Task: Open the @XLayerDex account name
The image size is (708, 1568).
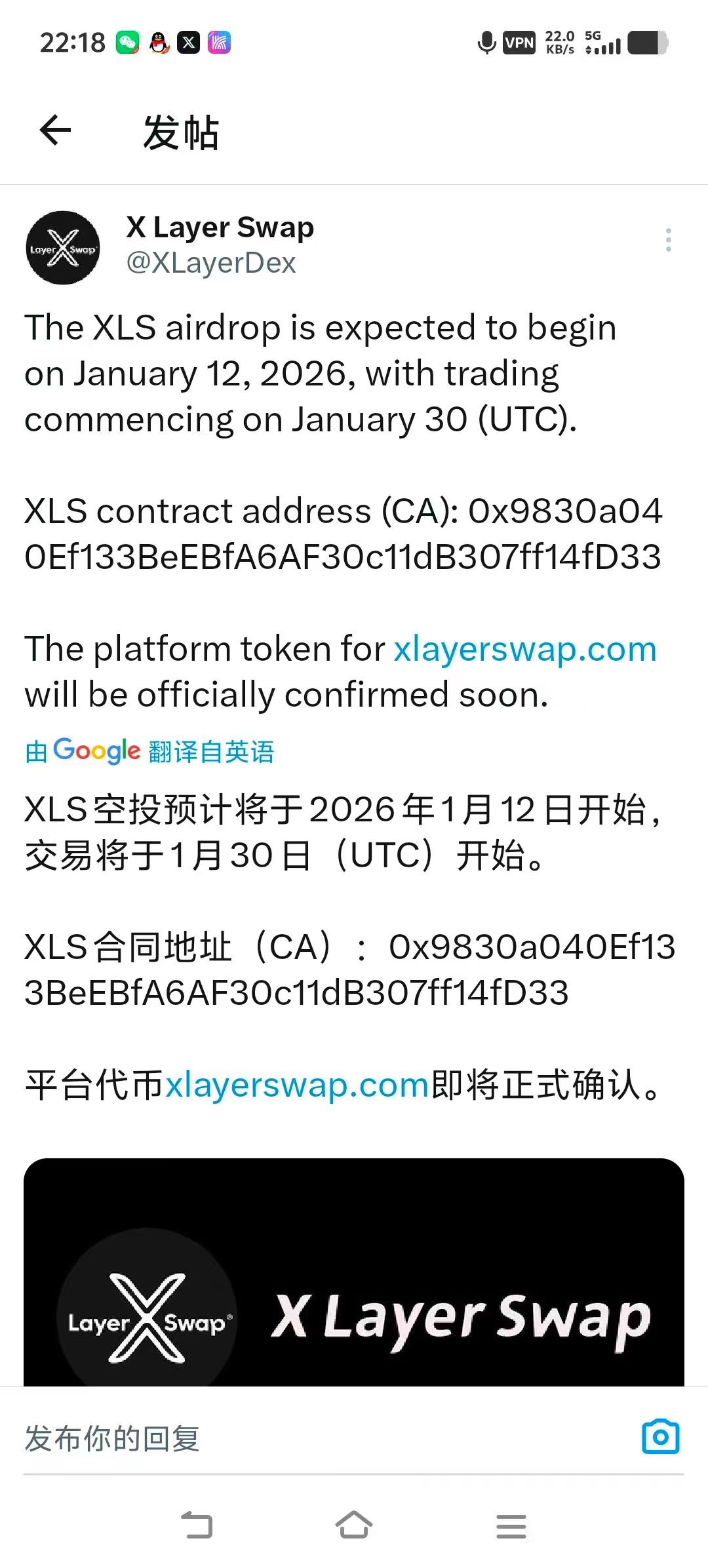Action: [x=211, y=263]
